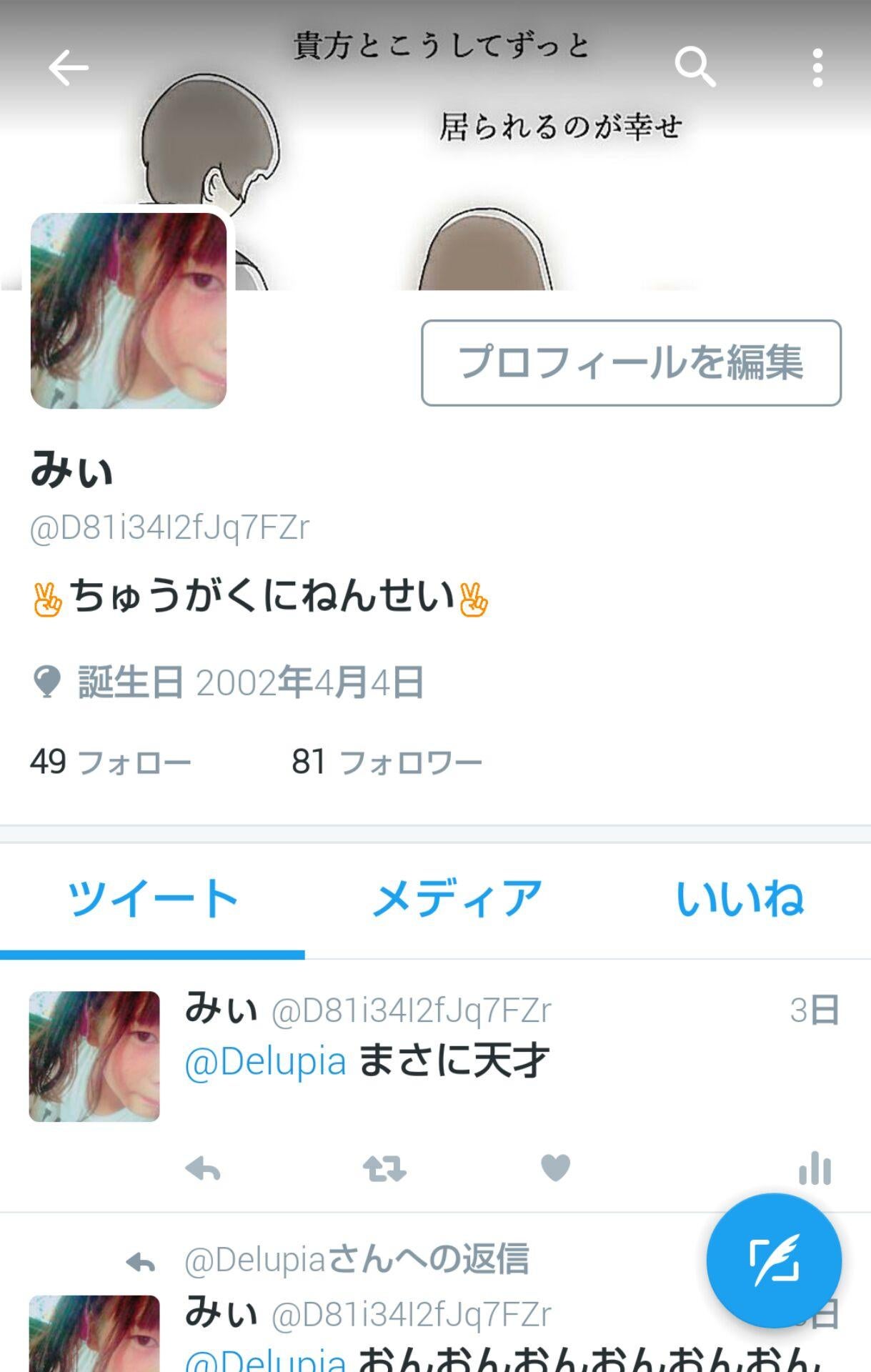Tap the プロフィールを編集 button
Viewport: 871px width, 1372px height.
(631, 363)
